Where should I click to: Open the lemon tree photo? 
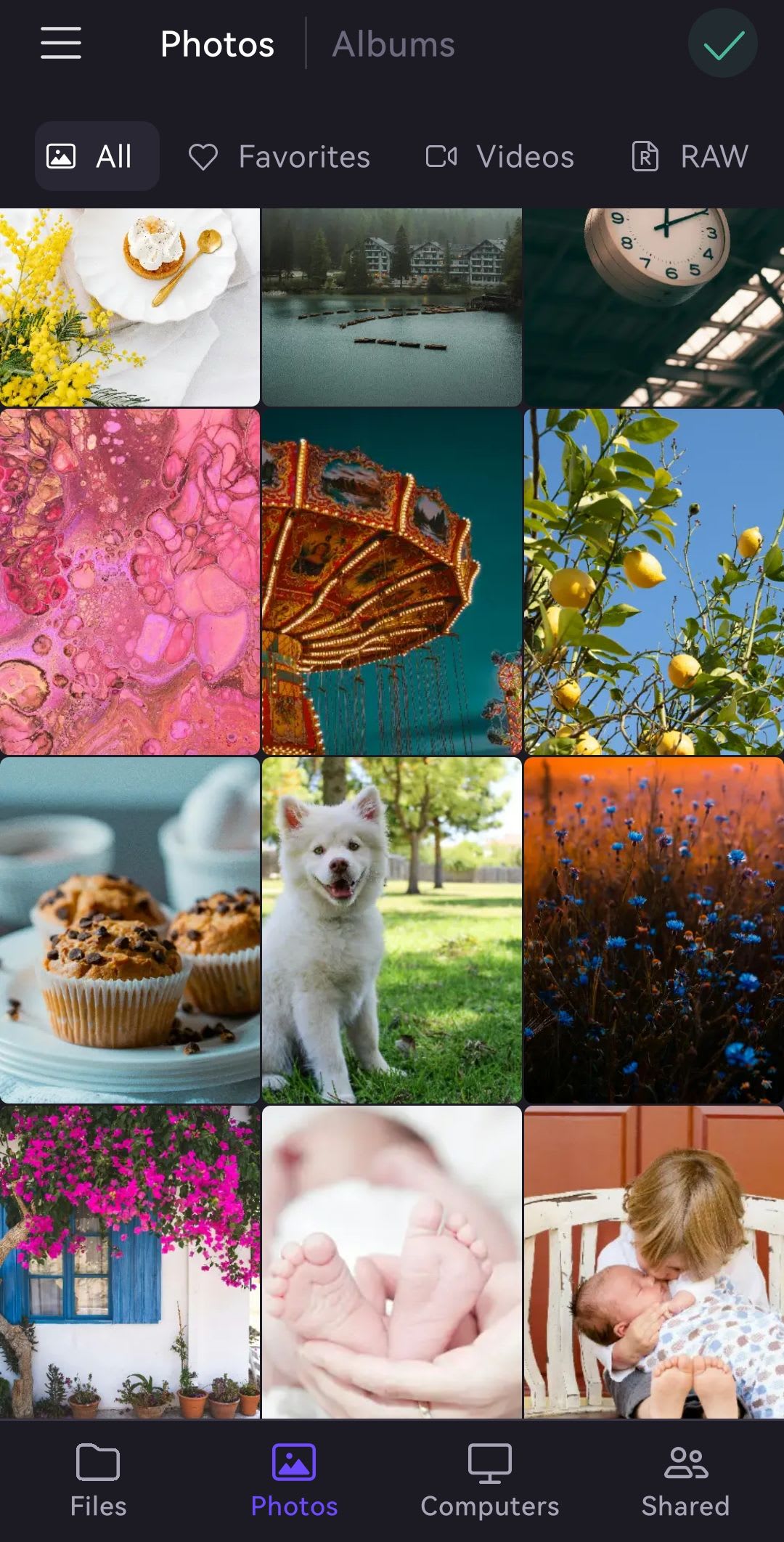click(653, 582)
